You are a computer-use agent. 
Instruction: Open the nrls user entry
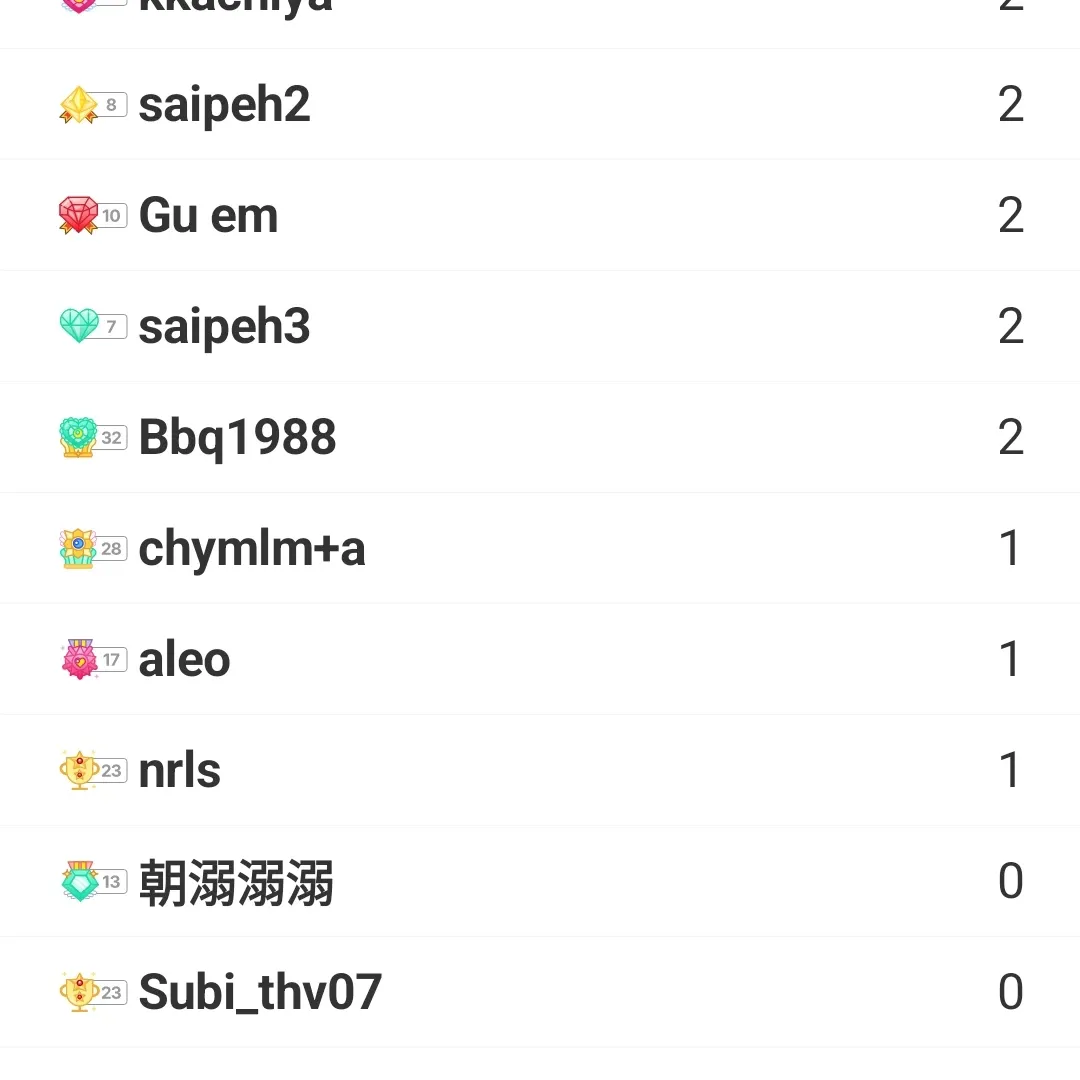179,771
